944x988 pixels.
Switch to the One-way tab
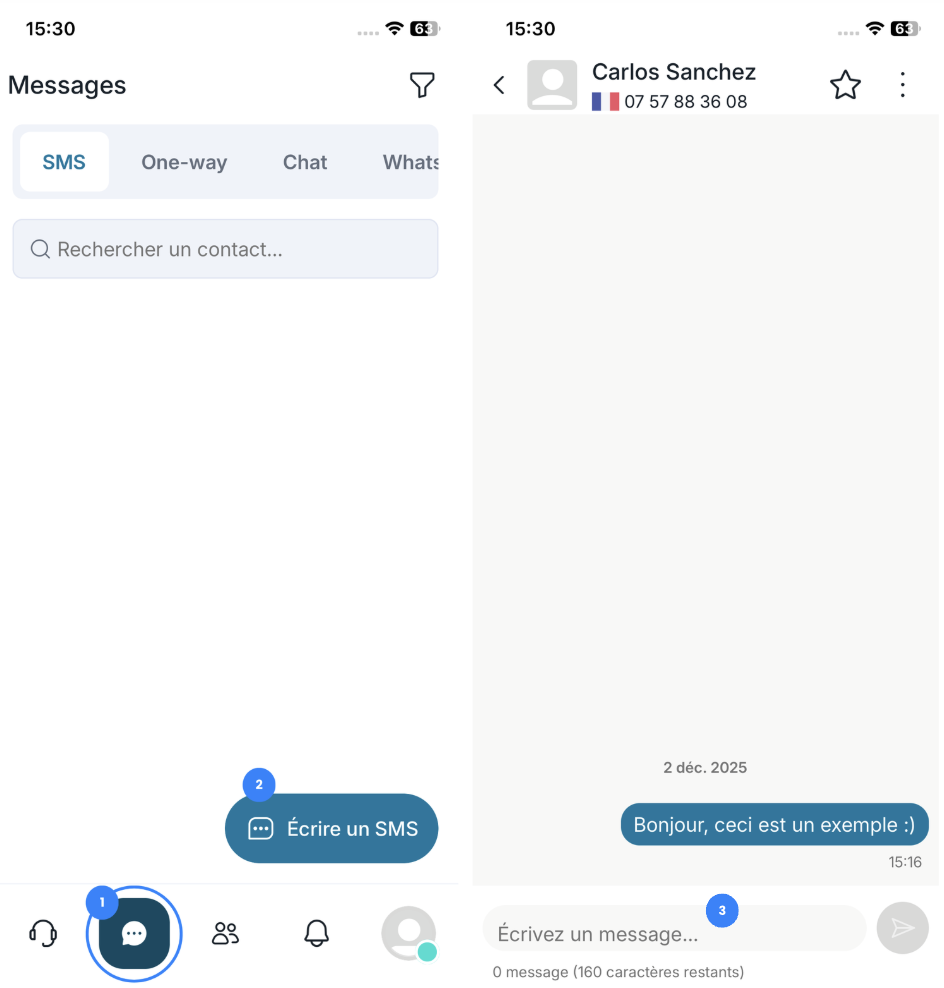pyautogui.click(x=184, y=162)
